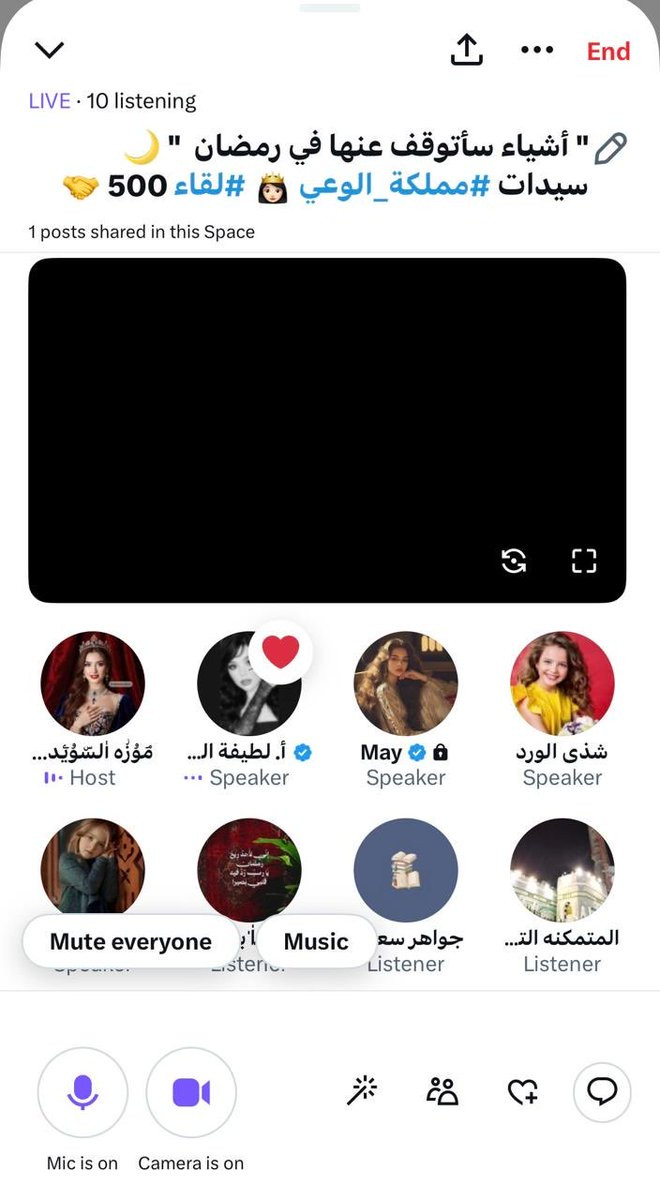Turn off the microphone

pyautogui.click(x=83, y=1093)
